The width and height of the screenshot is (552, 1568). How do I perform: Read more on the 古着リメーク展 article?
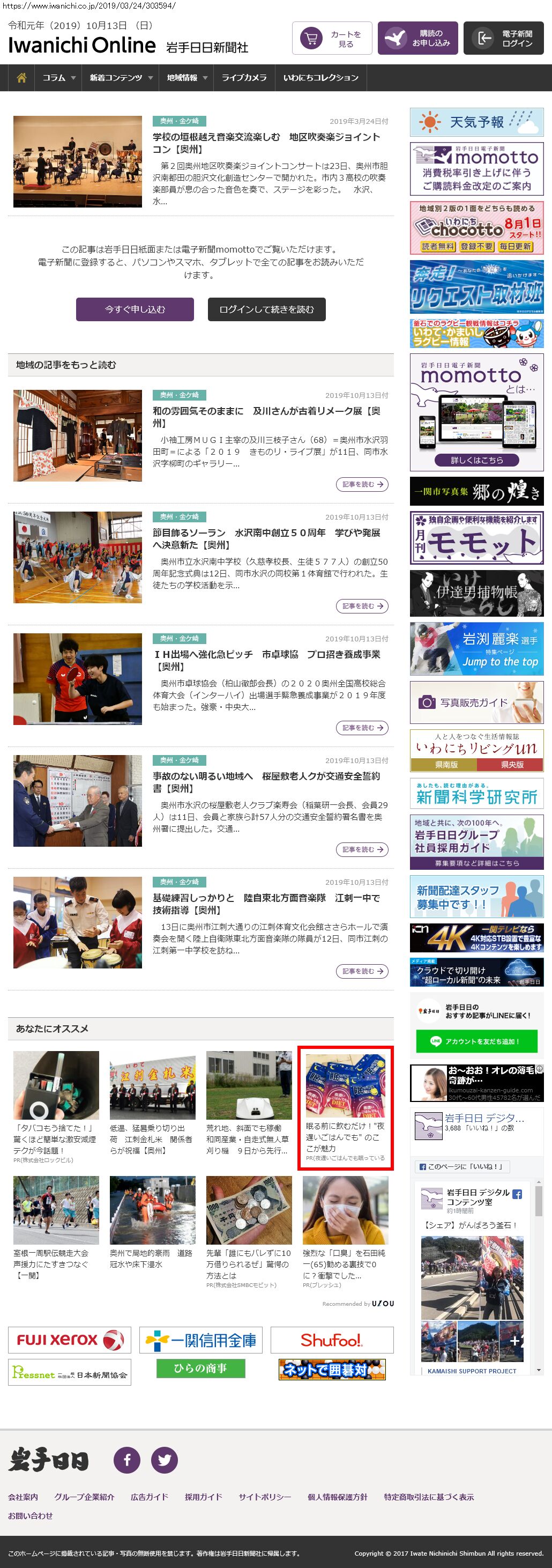pyautogui.click(x=362, y=485)
